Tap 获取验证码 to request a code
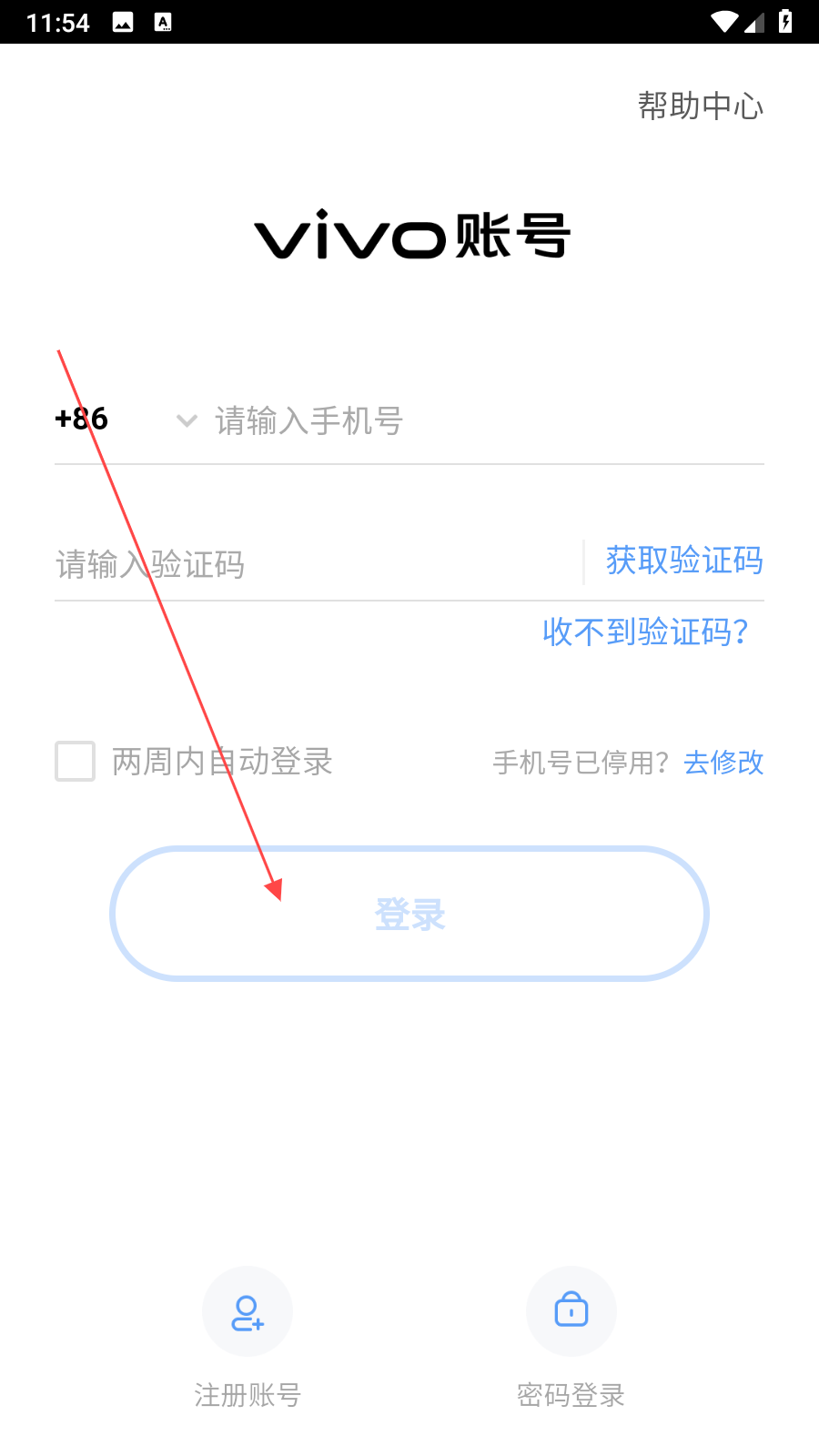 pos(684,561)
